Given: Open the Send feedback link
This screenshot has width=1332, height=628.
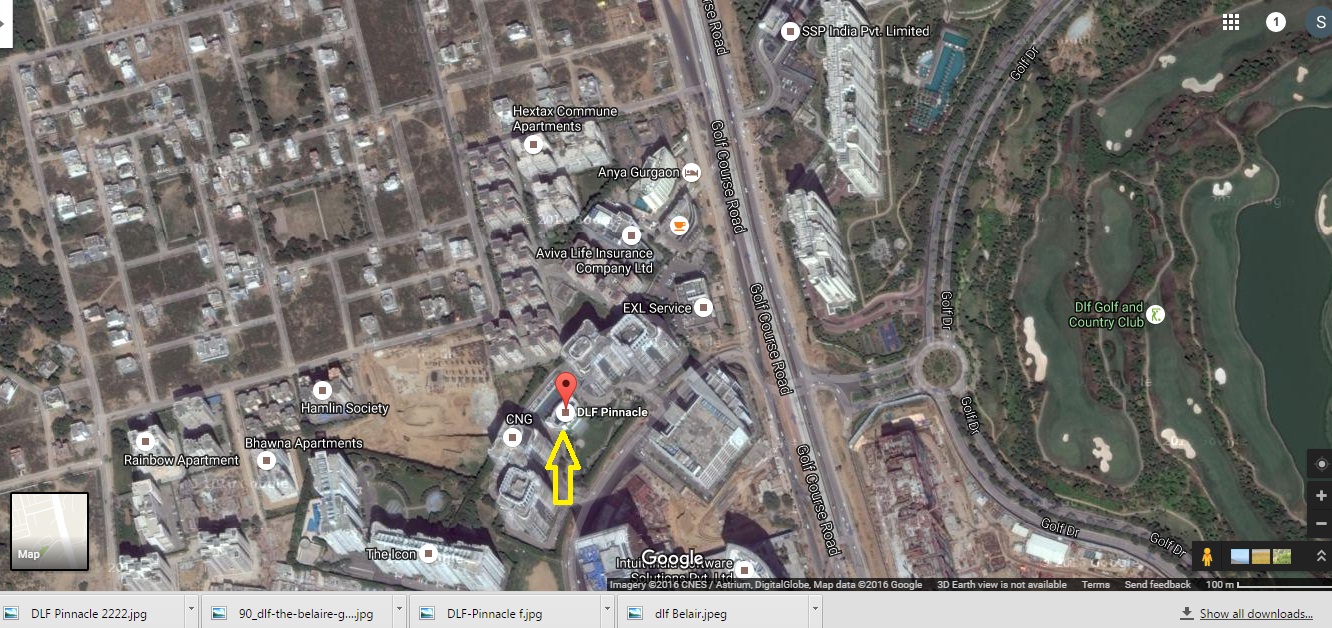Looking at the screenshot, I should pyautogui.click(x=1157, y=584).
